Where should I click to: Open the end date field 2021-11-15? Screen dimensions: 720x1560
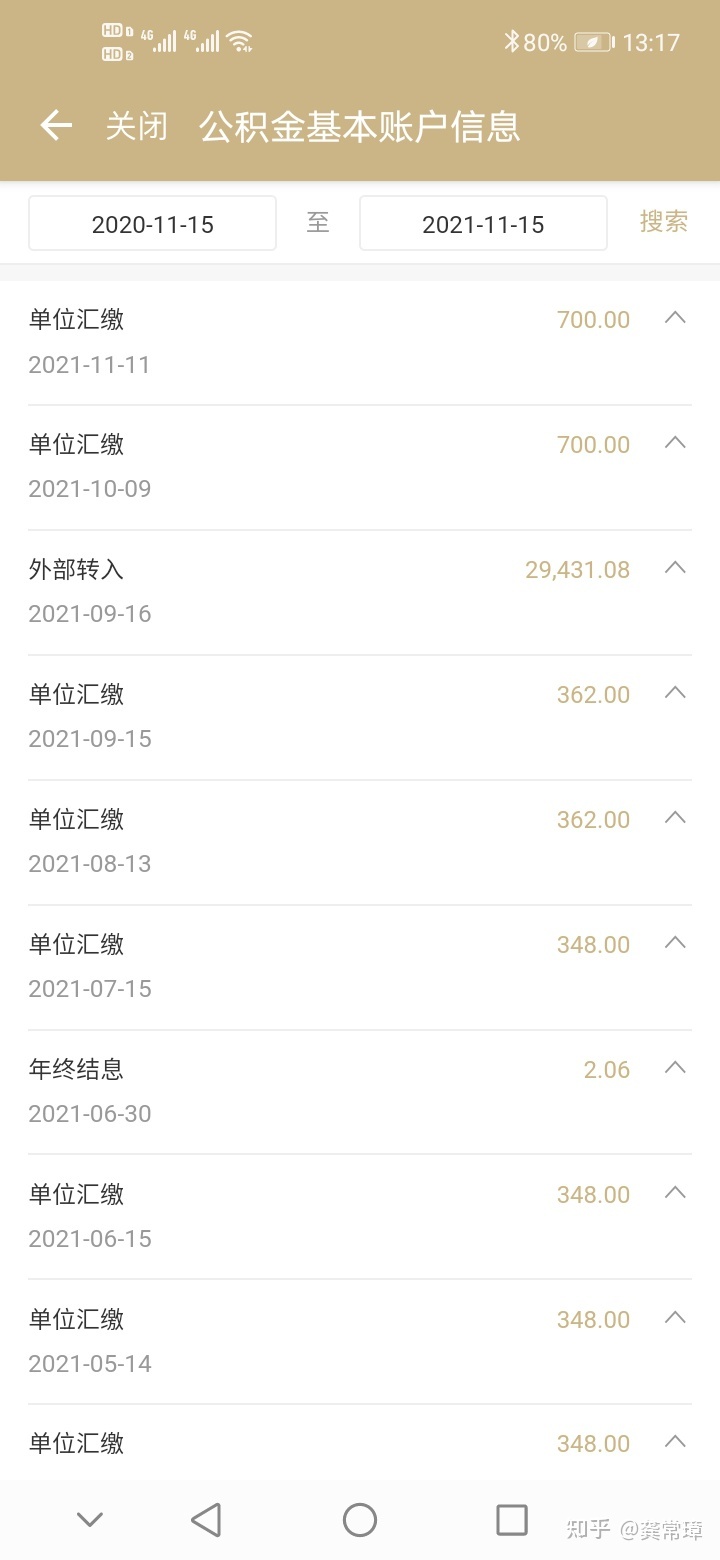tap(483, 223)
